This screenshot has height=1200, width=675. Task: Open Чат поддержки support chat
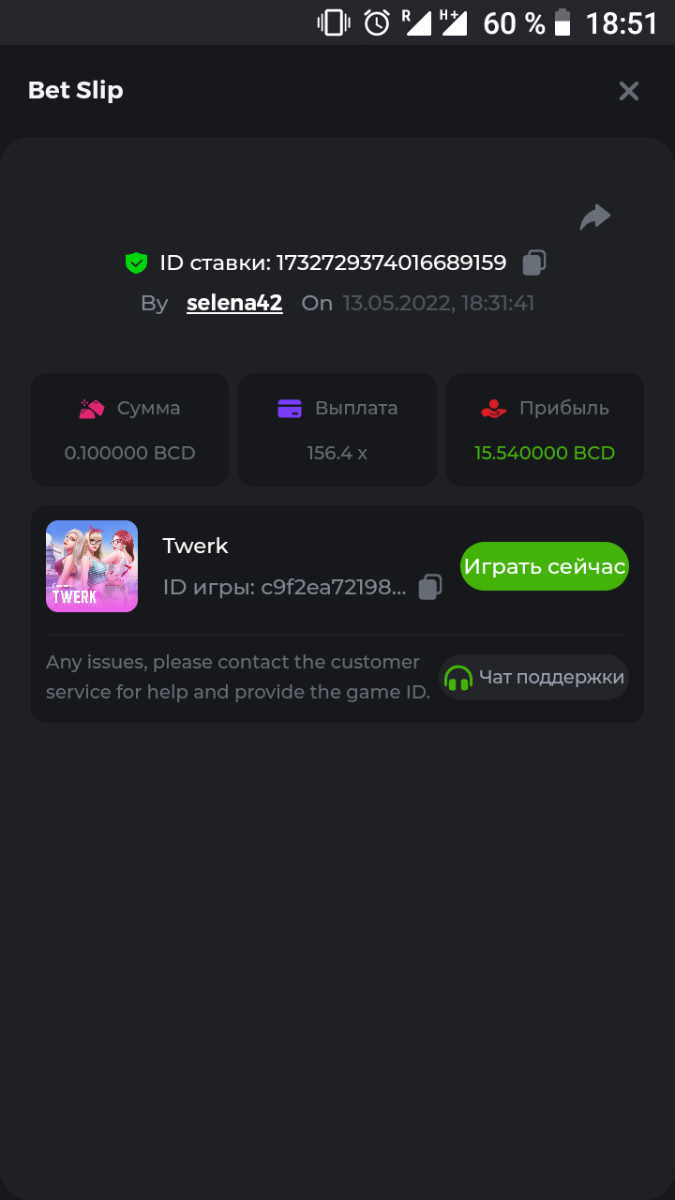(x=535, y=678)
